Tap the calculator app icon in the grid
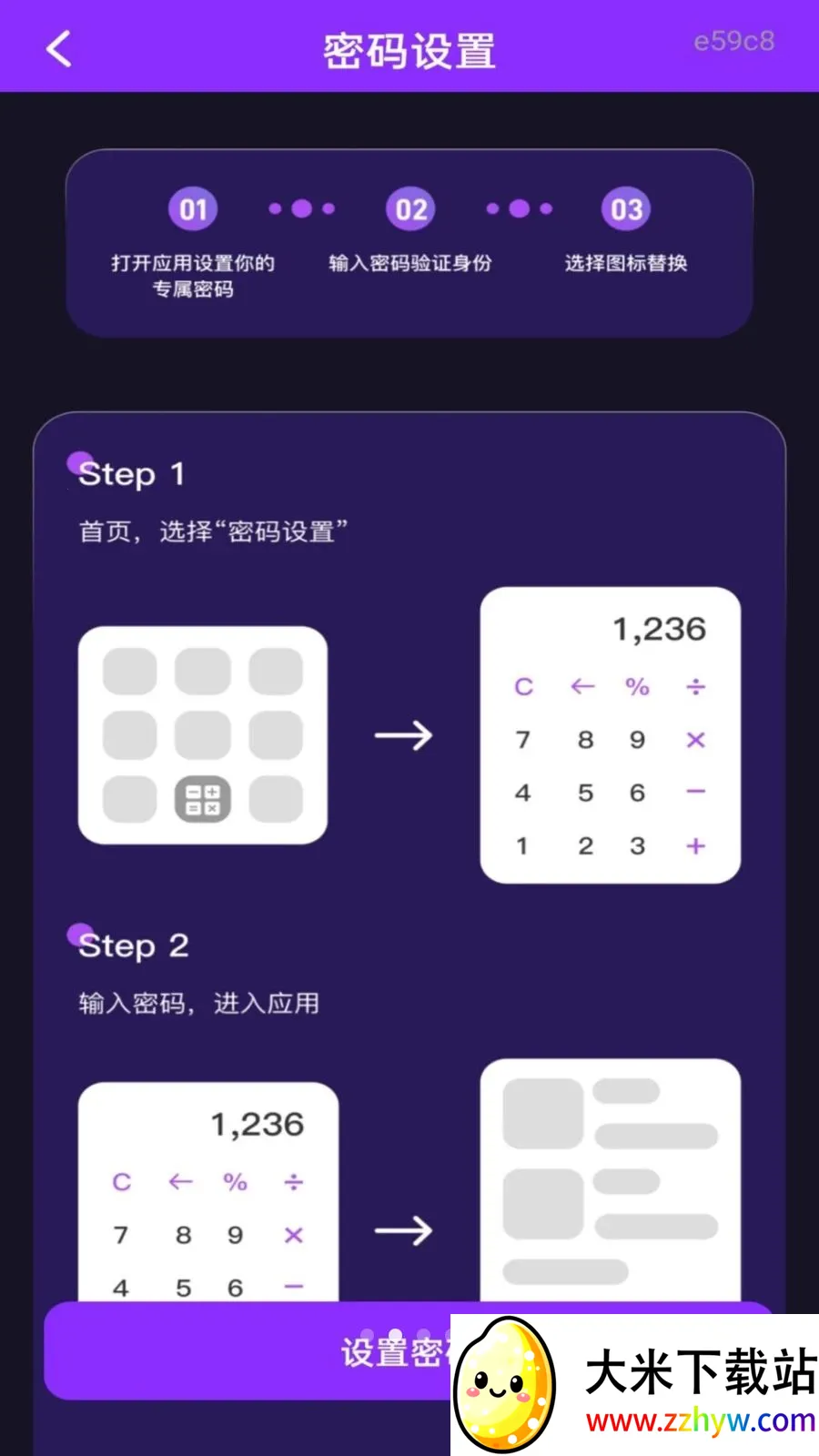Image resolution: width=819 pixels, height=1456 pixels. pos(201,798)
